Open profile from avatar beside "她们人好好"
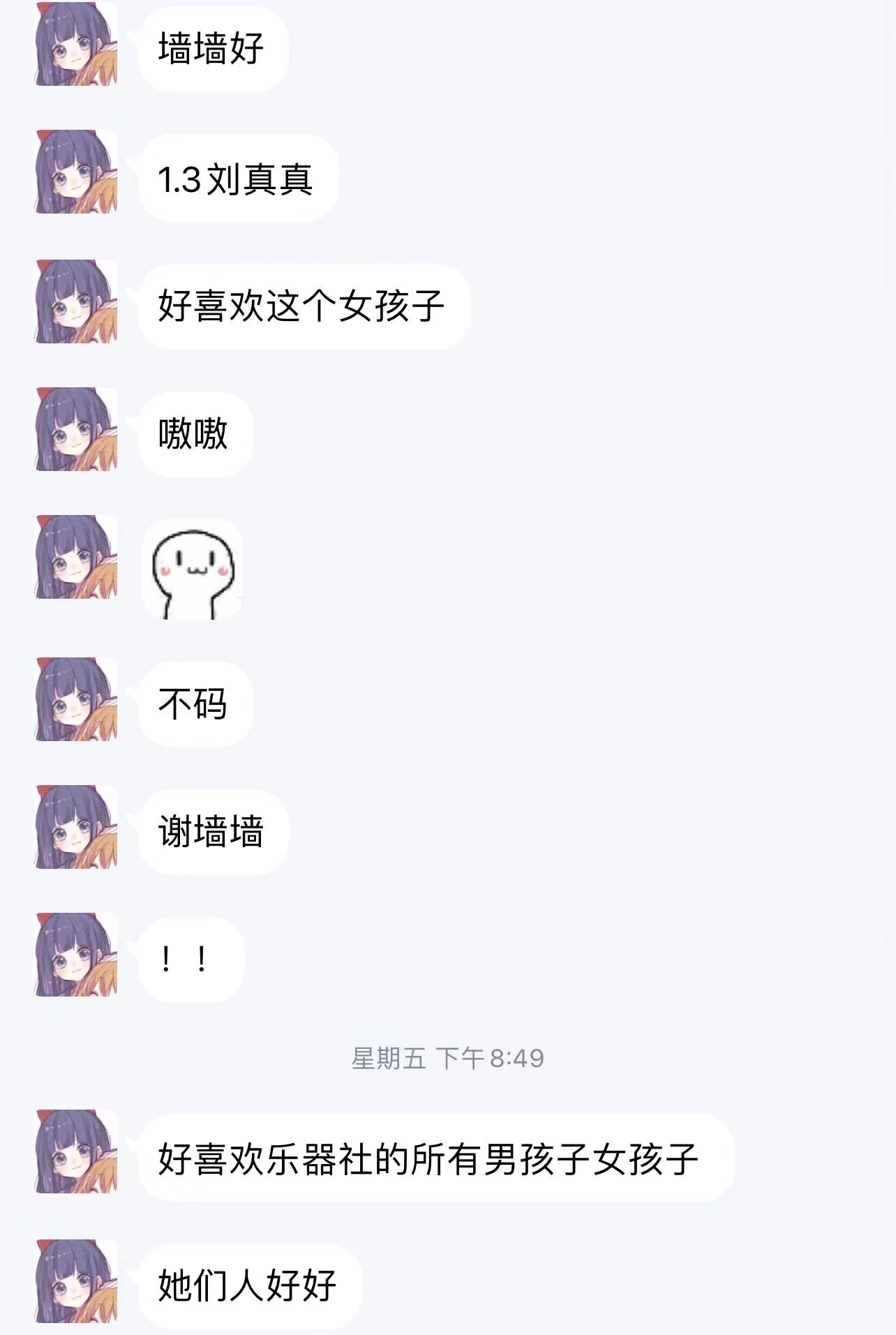Viewport: 896px width, 1335px height. pyautogui.click(x=76, y=1281)
